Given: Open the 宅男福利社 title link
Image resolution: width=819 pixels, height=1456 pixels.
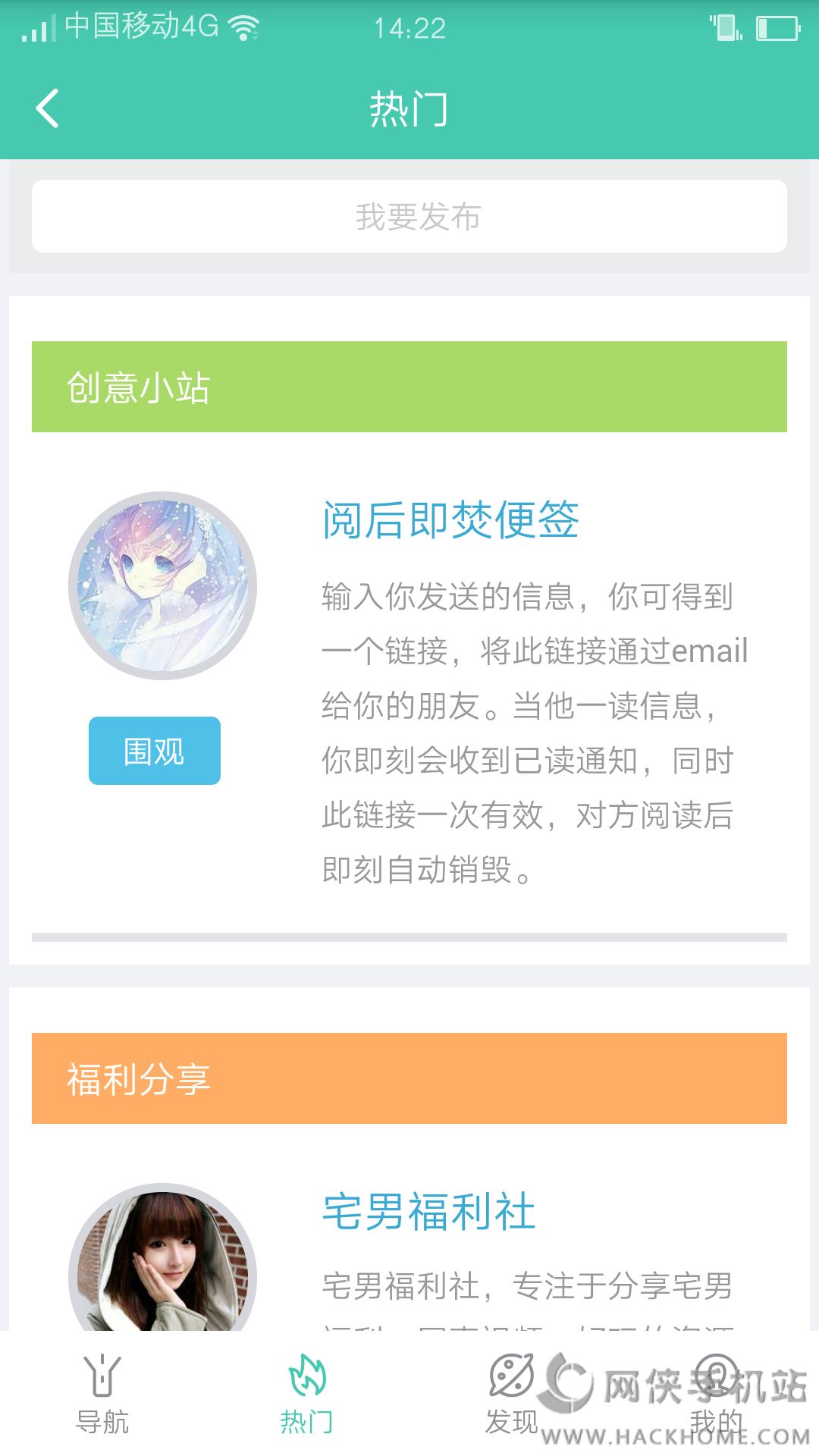Looking at the screenshot, I should click(429, 1212).
